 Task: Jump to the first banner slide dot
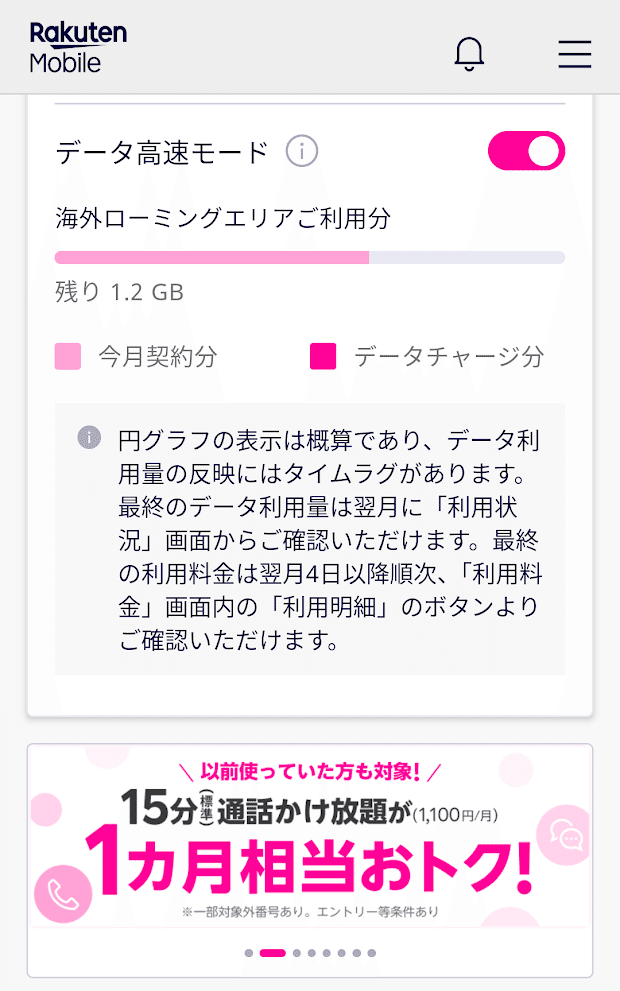click(249, 953)
